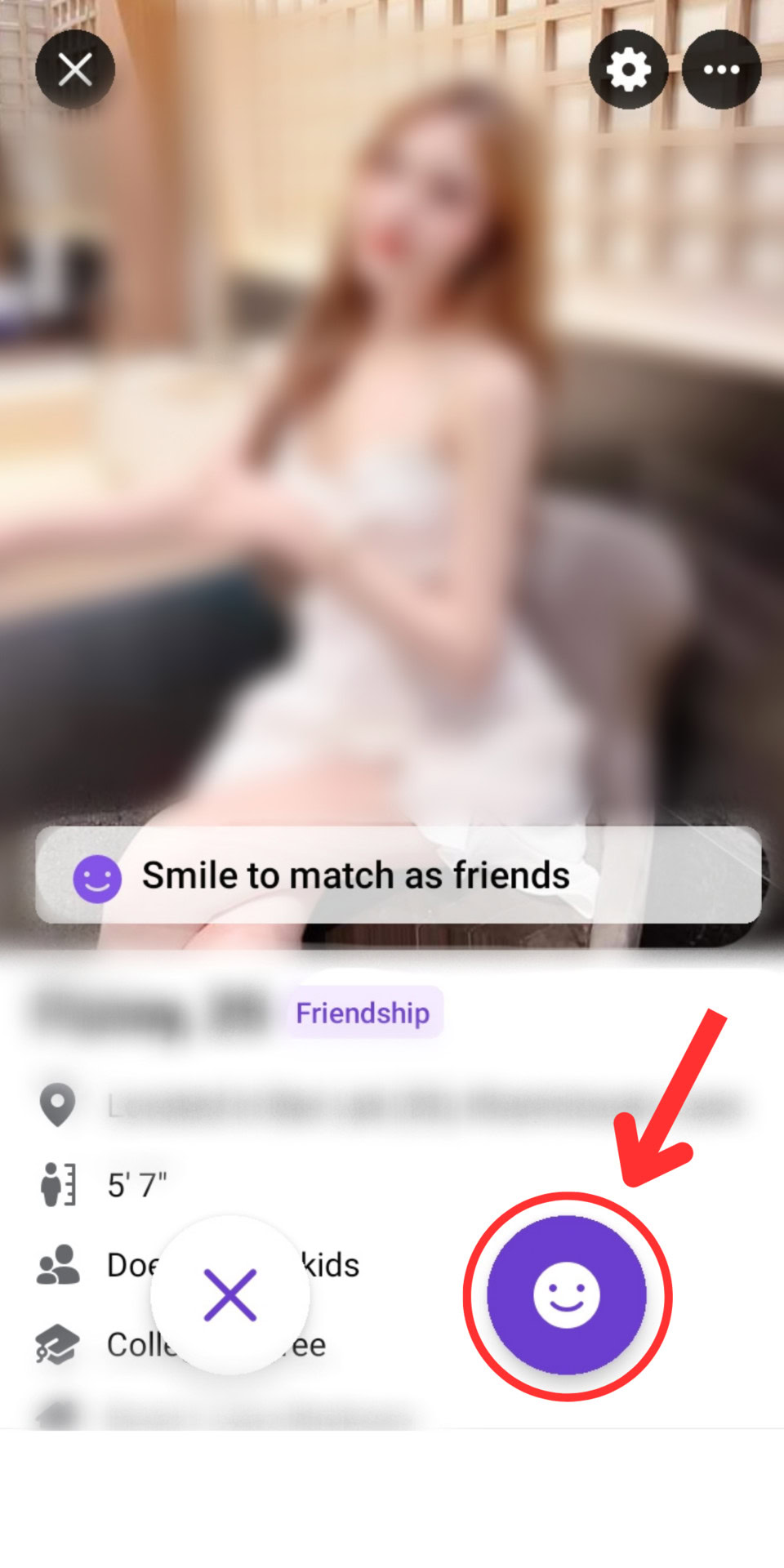Close the profile view

click(75, 70)
